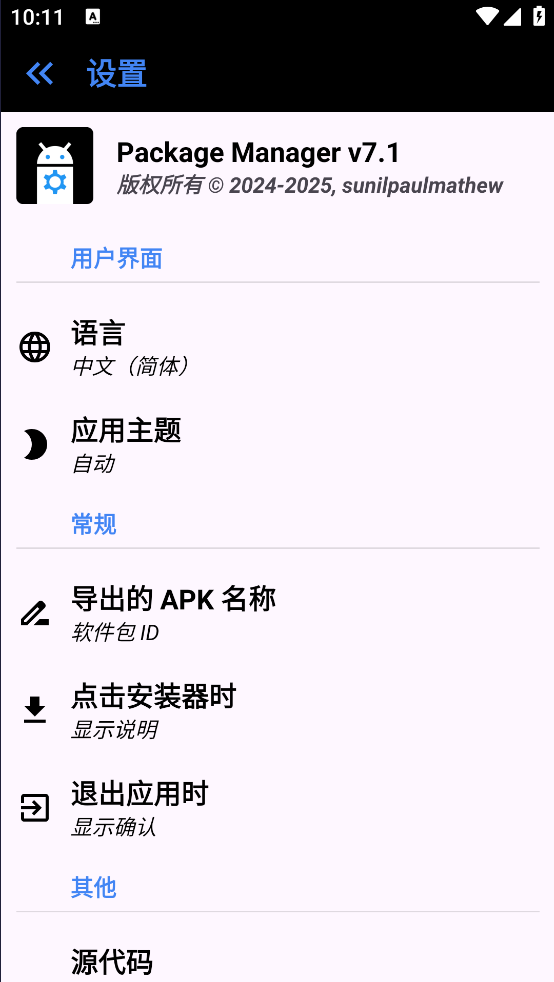This screenshot has width=554, height=982.
Task: Open the 退出应用时 setting
Action: tap(277, 808)
